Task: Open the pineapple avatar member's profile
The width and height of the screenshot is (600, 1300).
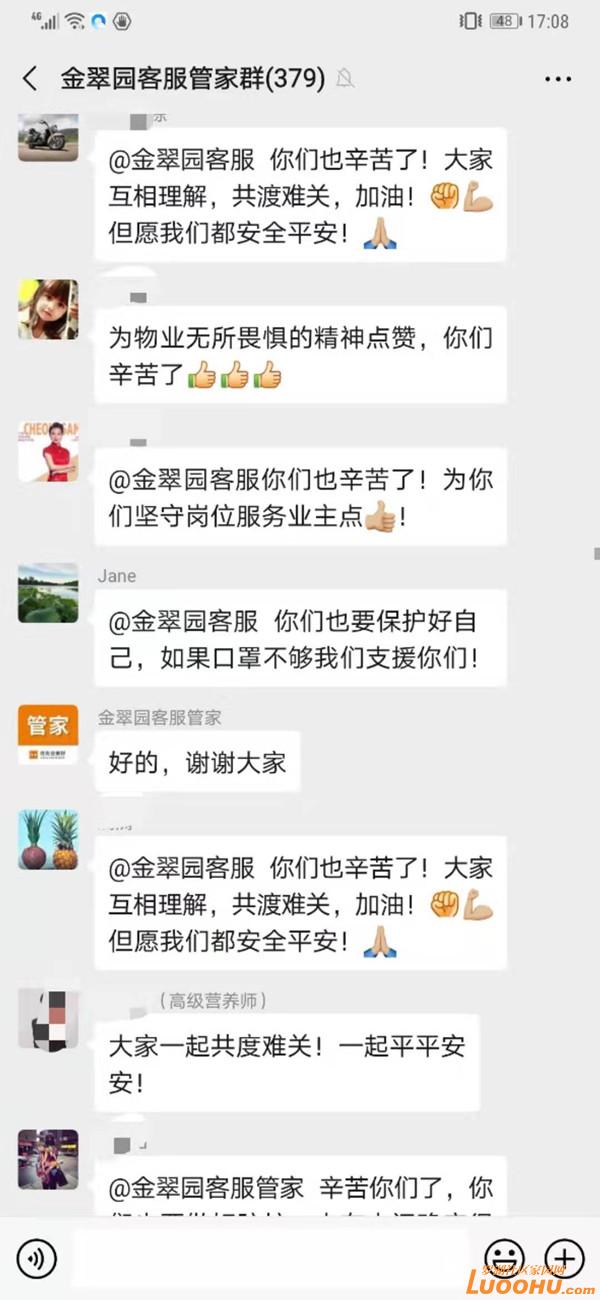Action: coord(47,840)
